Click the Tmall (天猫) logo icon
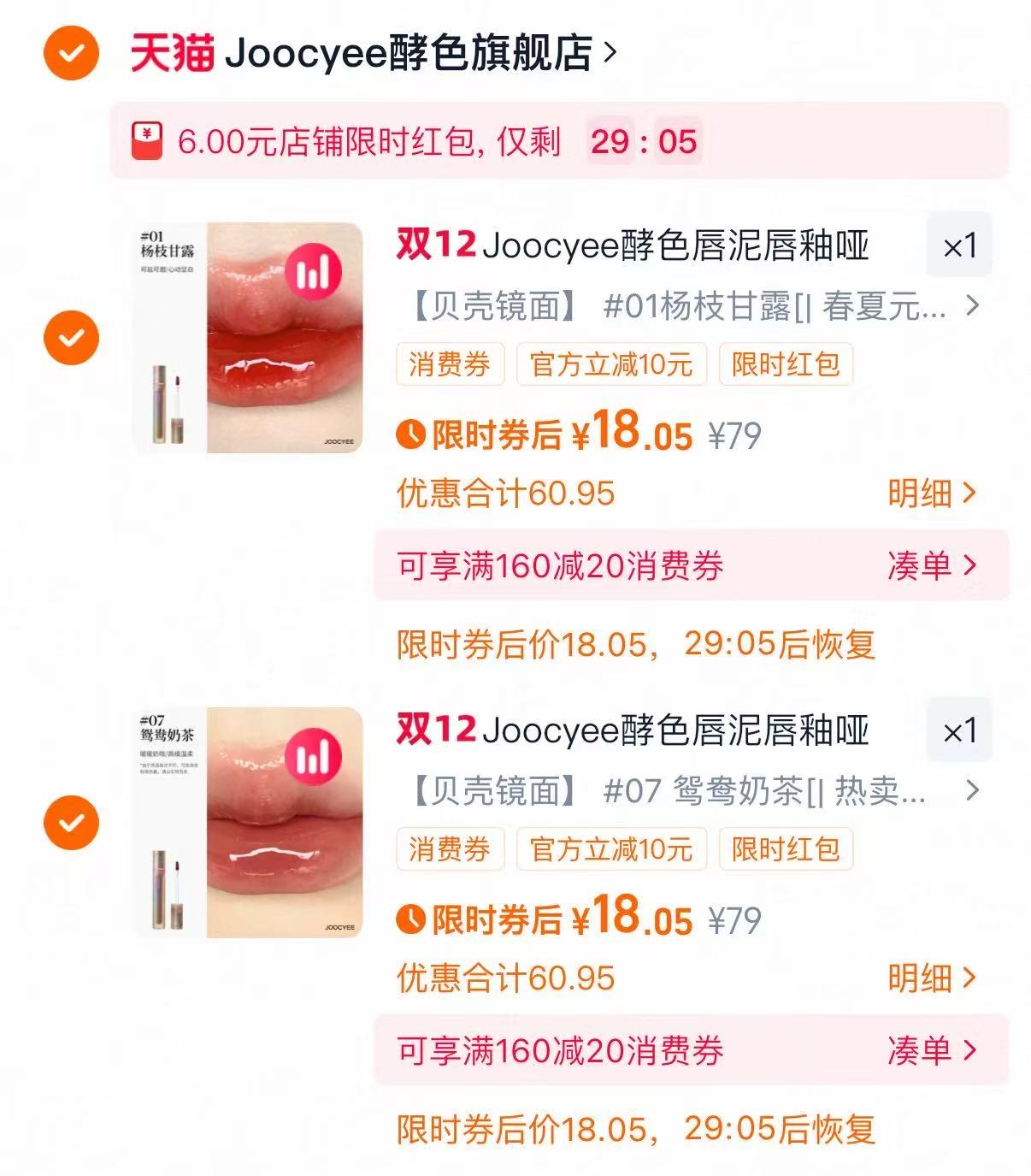Image resolution: width=1031 pixels, height=1176 pixels. tap(171, 53)
